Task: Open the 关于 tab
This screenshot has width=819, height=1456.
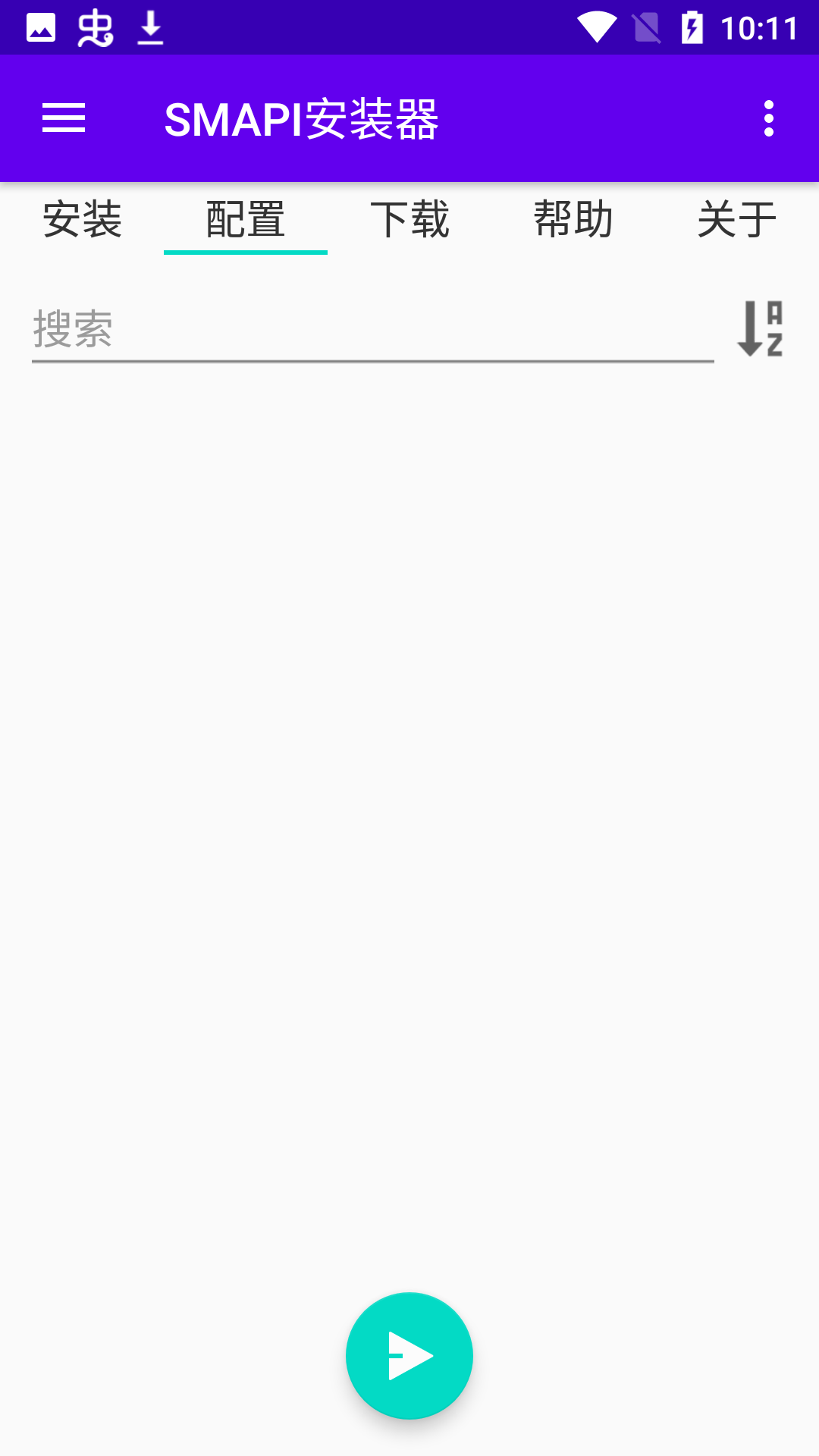Action: point(737,220)
